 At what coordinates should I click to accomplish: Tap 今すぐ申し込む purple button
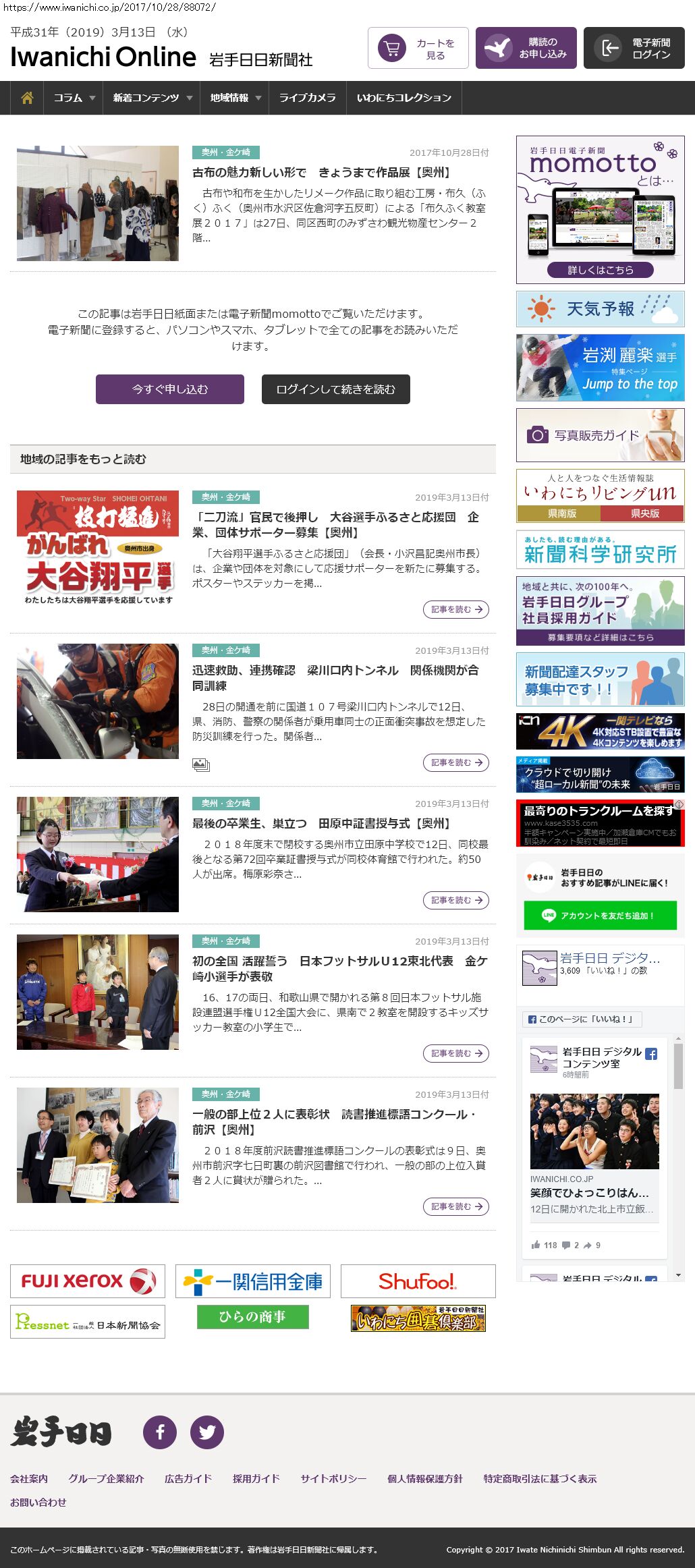170,389
